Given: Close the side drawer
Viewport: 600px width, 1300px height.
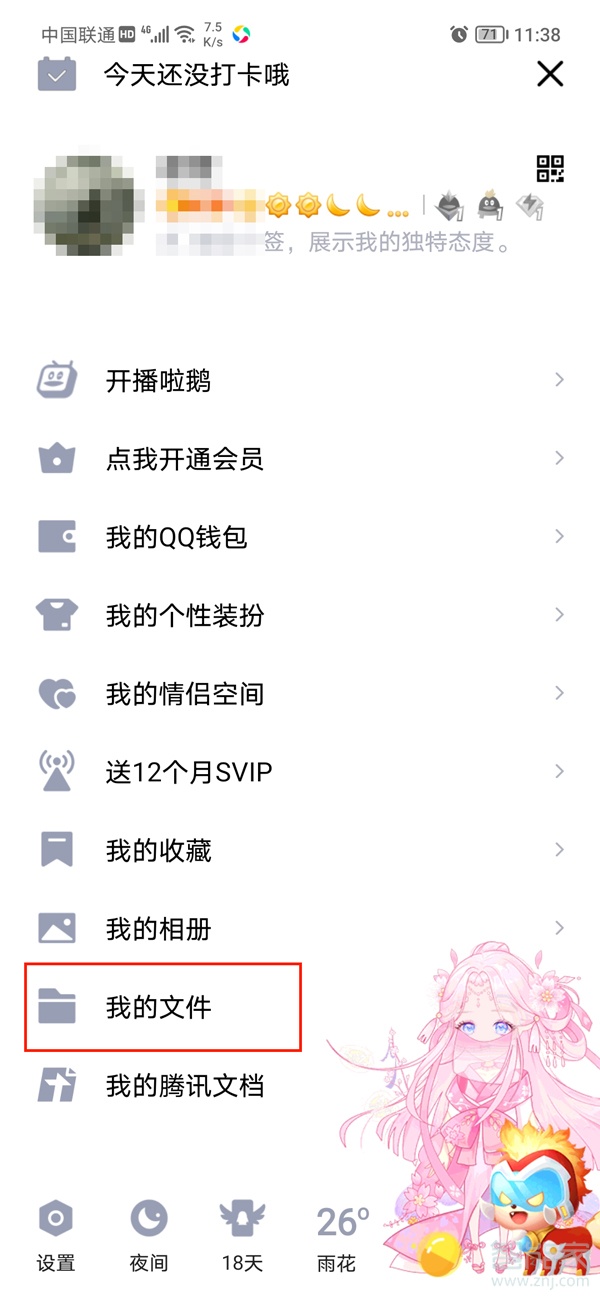Looking at the screenshot, I should (550, 74).
